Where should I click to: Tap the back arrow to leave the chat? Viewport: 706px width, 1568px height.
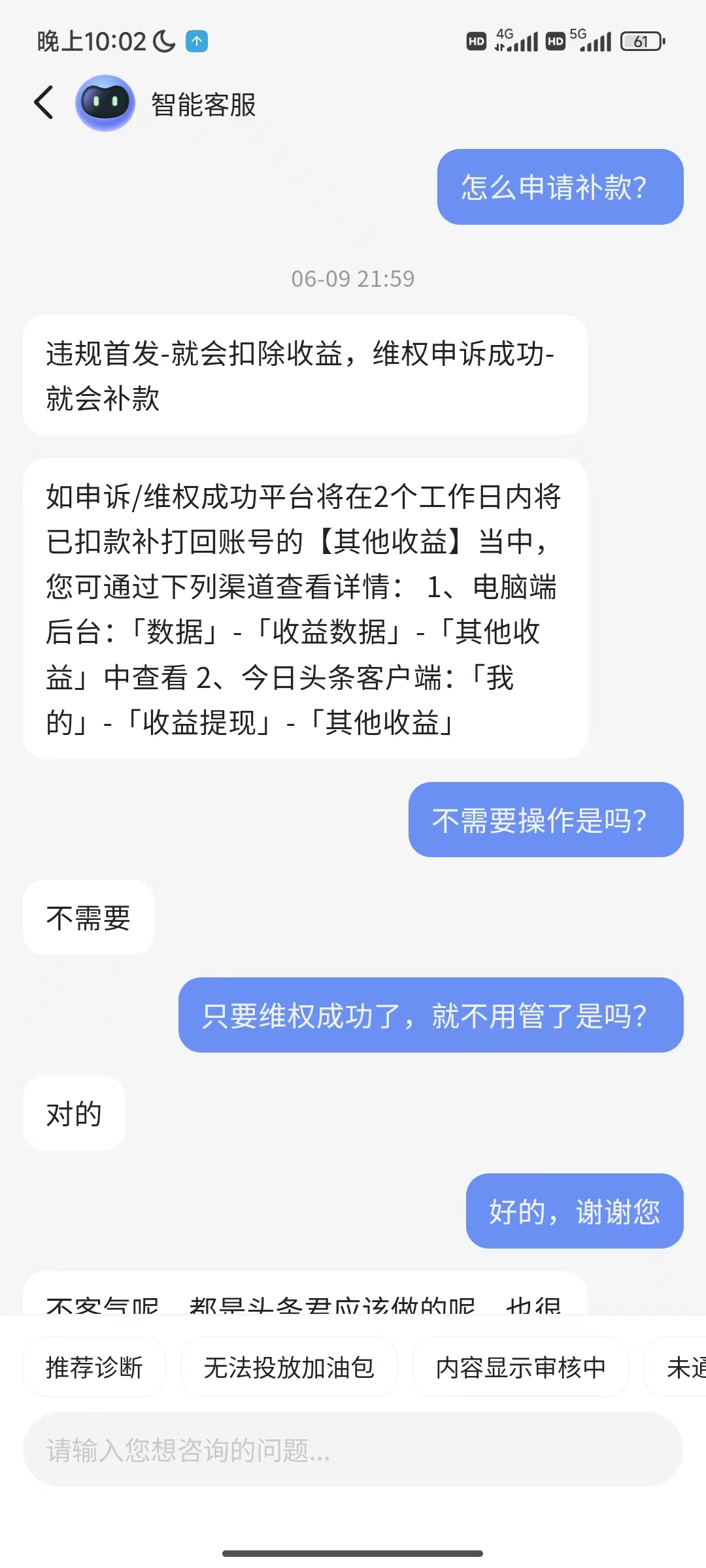click(x=43, y=103)
